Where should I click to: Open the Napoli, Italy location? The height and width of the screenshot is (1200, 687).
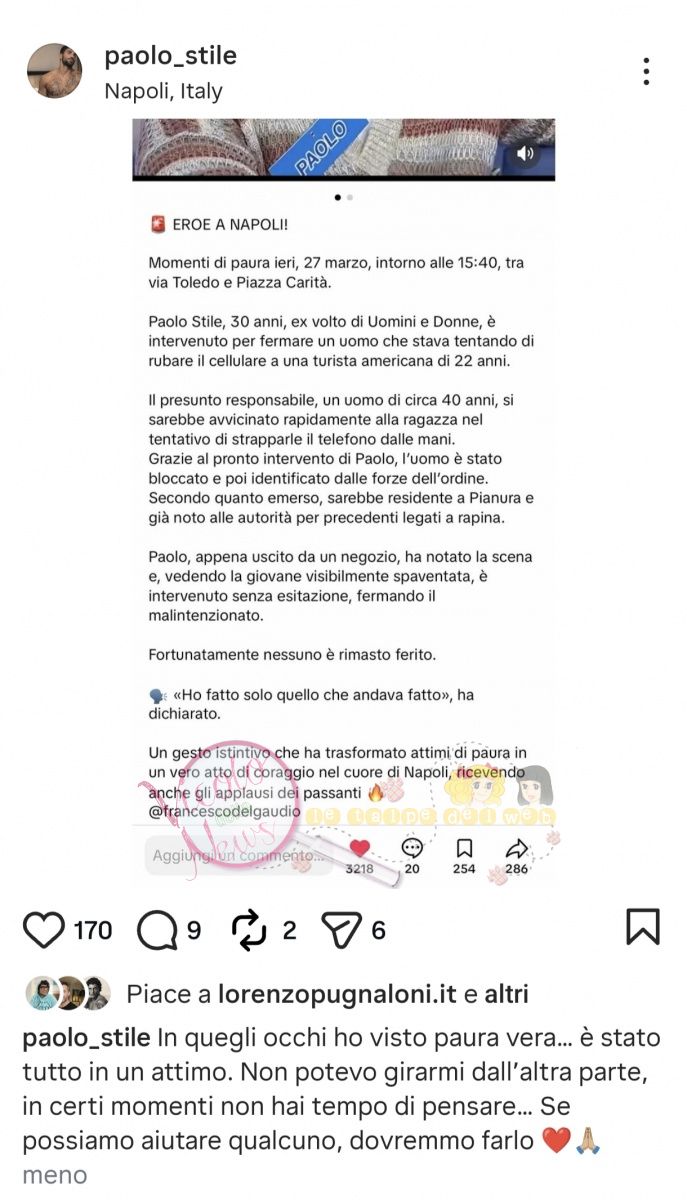(x=163, y=91)
